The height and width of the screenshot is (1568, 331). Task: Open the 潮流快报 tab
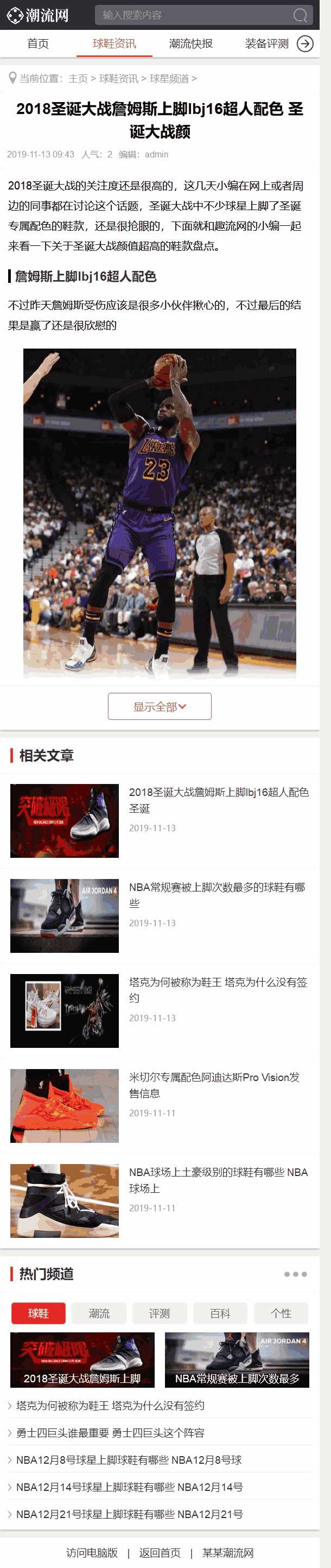(190, 44)
